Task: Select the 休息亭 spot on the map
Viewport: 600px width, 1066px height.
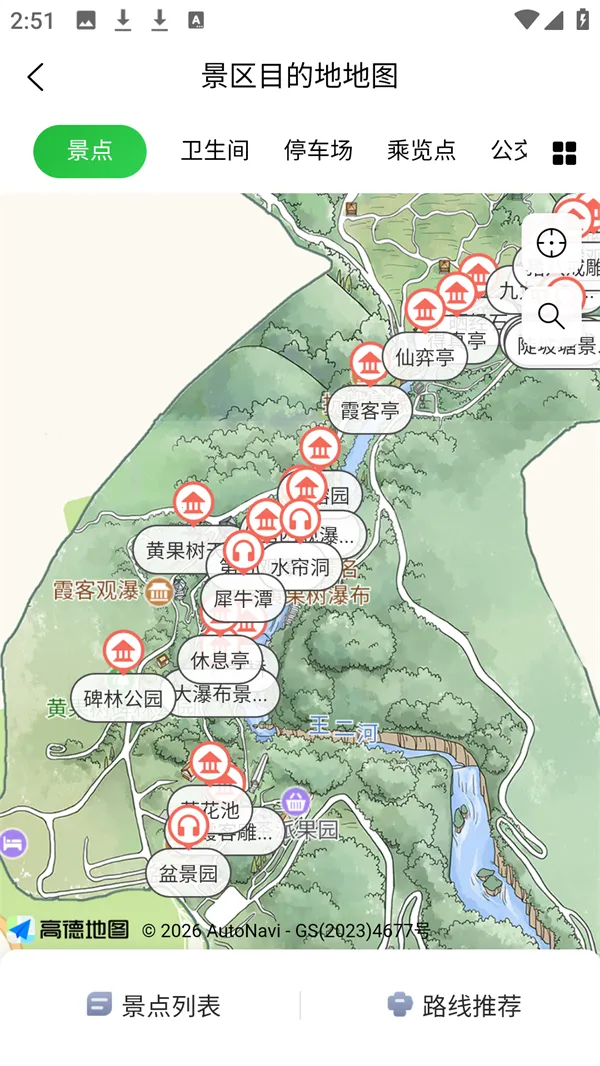Action: (220, 660)
